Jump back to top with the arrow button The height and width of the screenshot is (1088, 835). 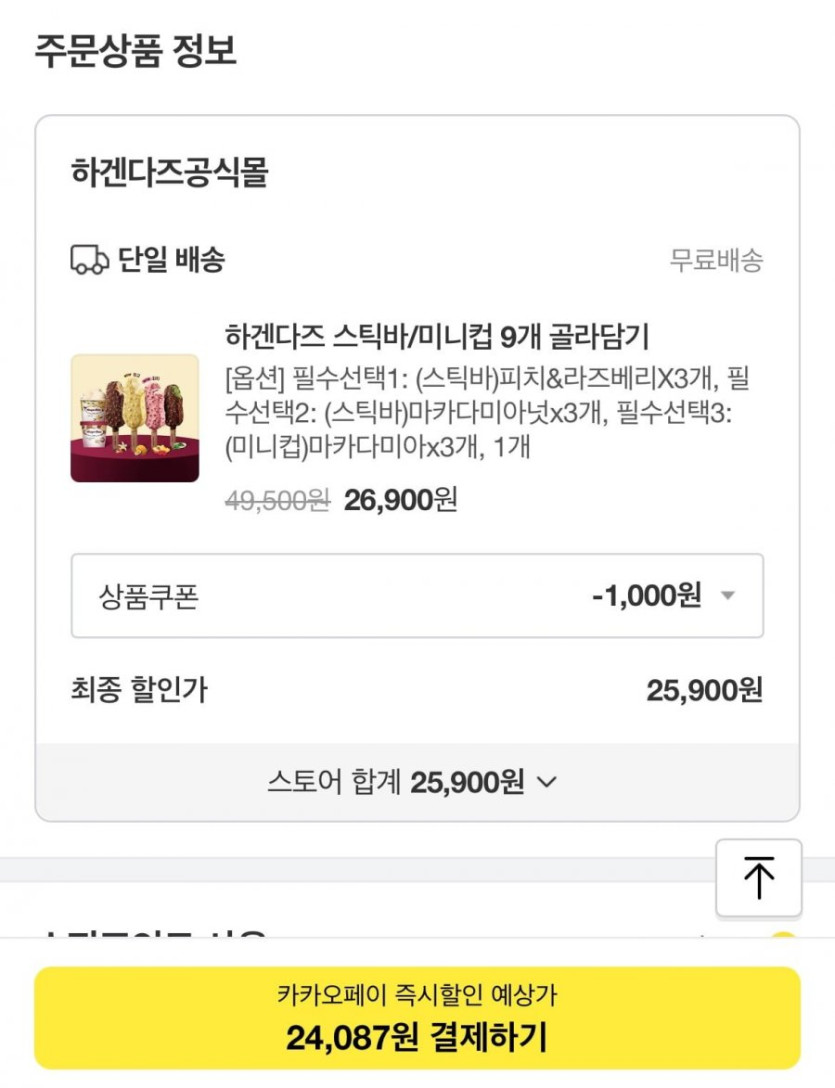[x=758, y=878]
